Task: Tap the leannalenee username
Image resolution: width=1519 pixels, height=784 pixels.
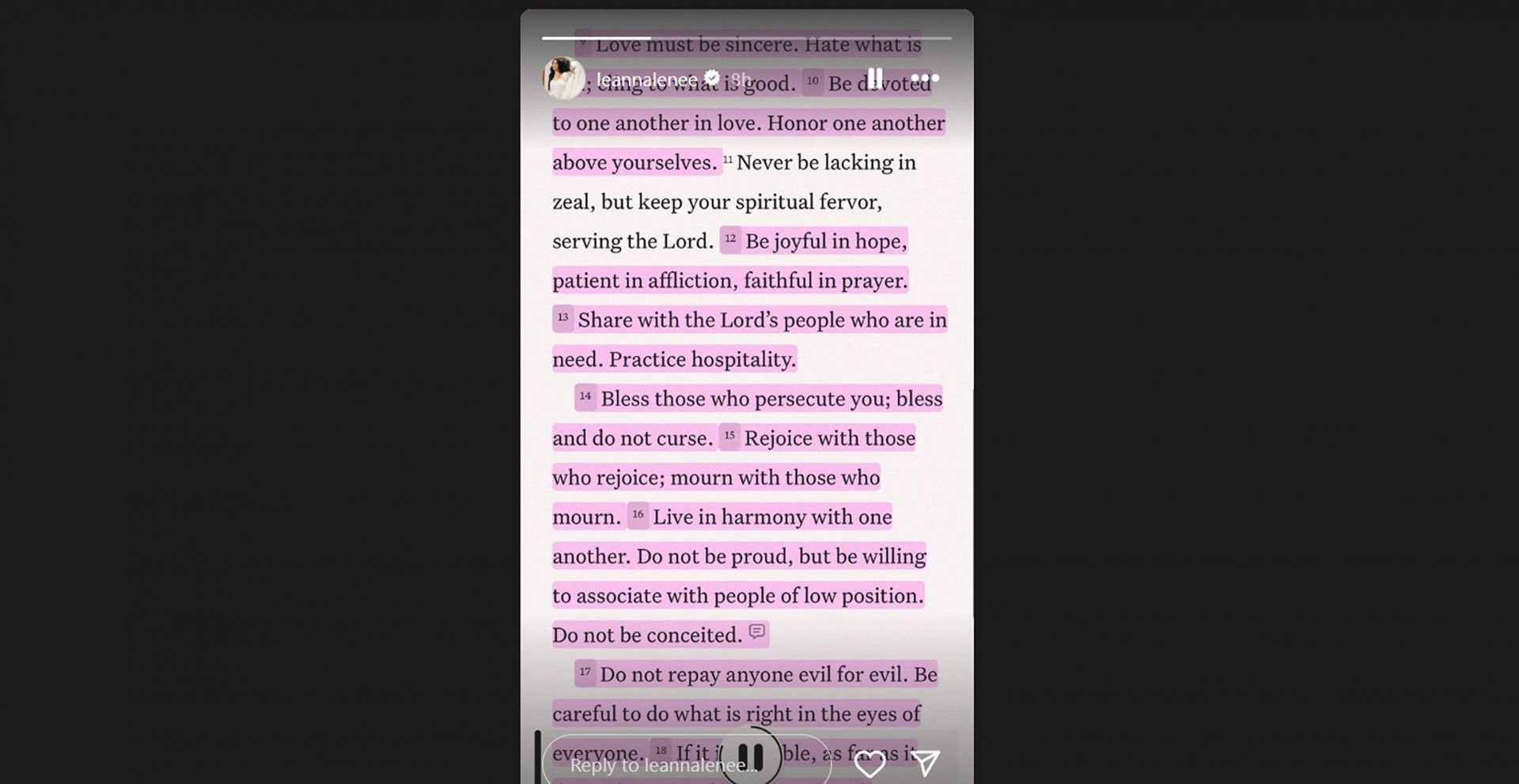Action: [x=646, y=79]
